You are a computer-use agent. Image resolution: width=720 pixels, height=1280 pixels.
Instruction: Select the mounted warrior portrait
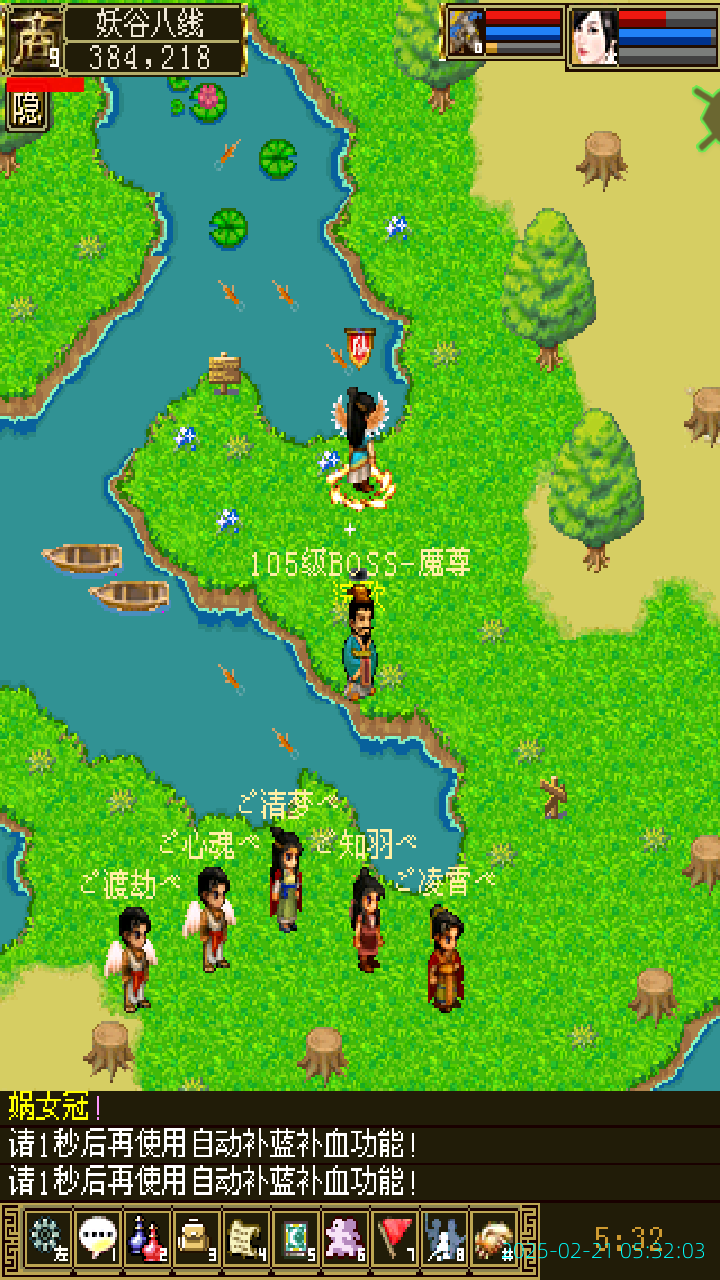pos(465,33)
